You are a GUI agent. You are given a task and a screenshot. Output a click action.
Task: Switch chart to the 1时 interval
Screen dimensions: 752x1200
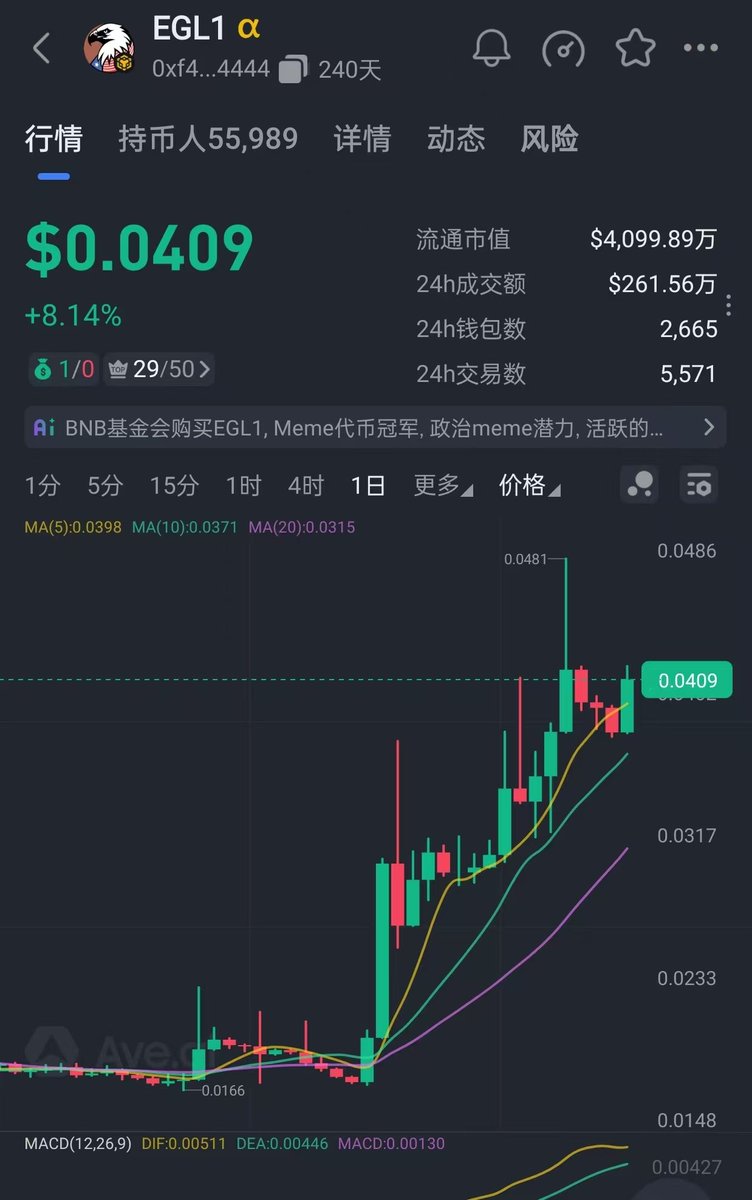click(x=243, y=486)
